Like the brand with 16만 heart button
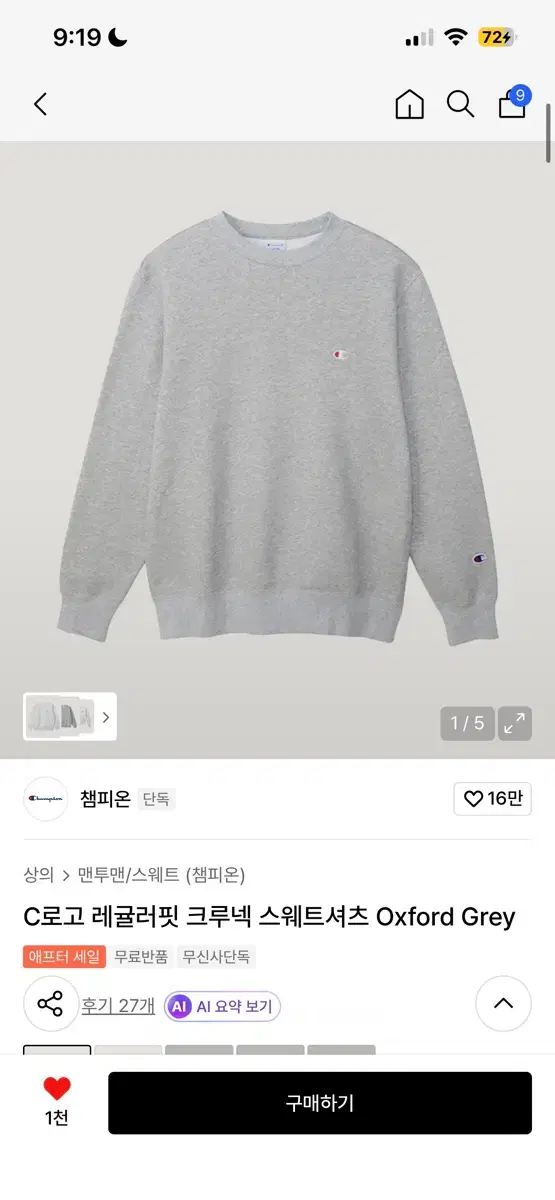 (492, 799)
